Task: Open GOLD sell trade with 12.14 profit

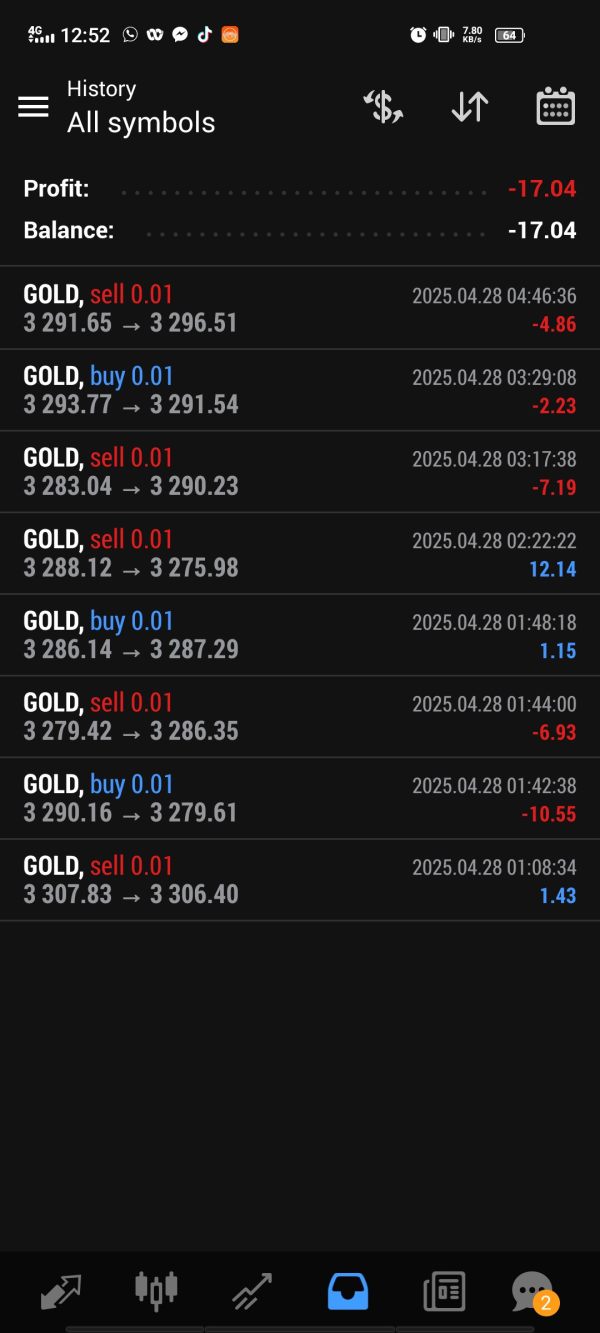Action: (300, 554)
